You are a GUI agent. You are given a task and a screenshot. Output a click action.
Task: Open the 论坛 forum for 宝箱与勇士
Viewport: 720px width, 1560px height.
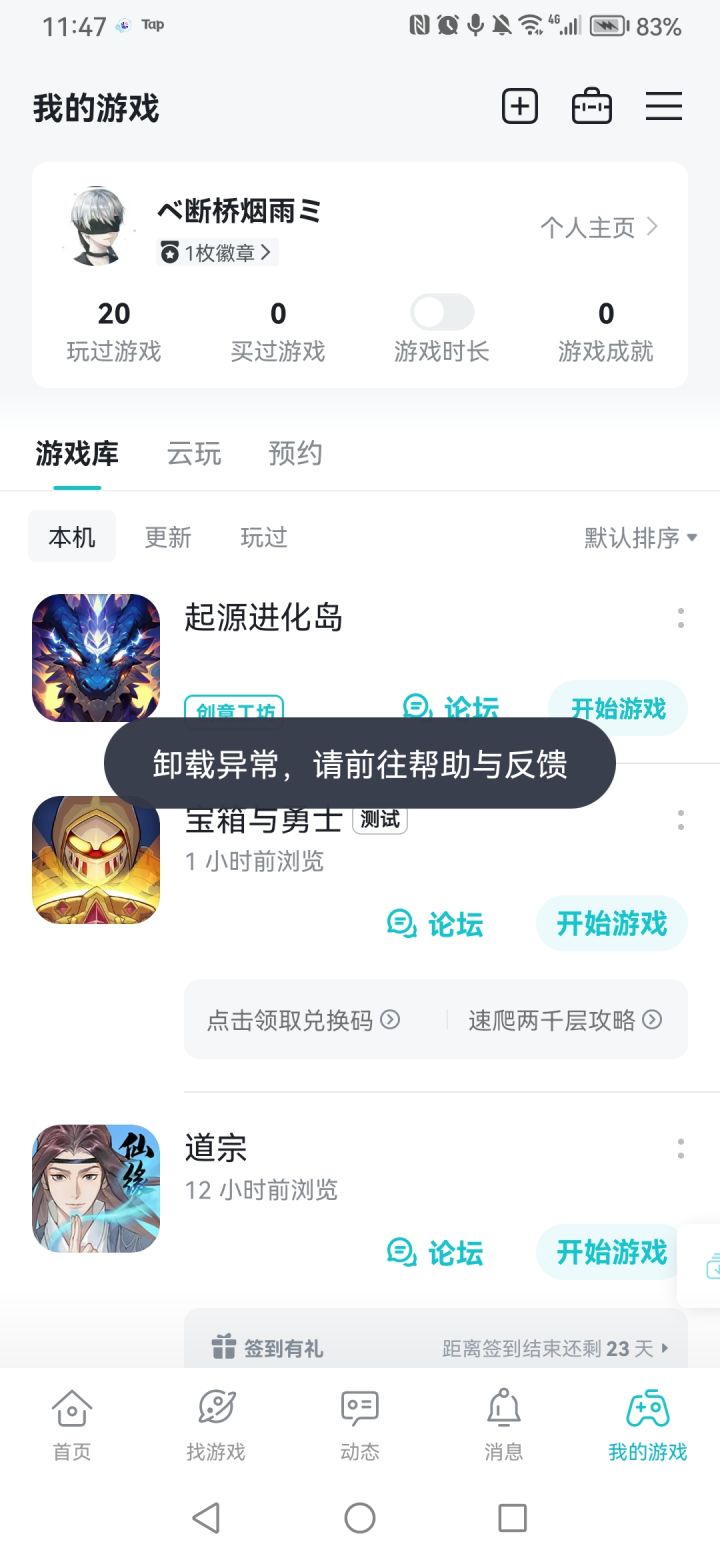(435, 923)
